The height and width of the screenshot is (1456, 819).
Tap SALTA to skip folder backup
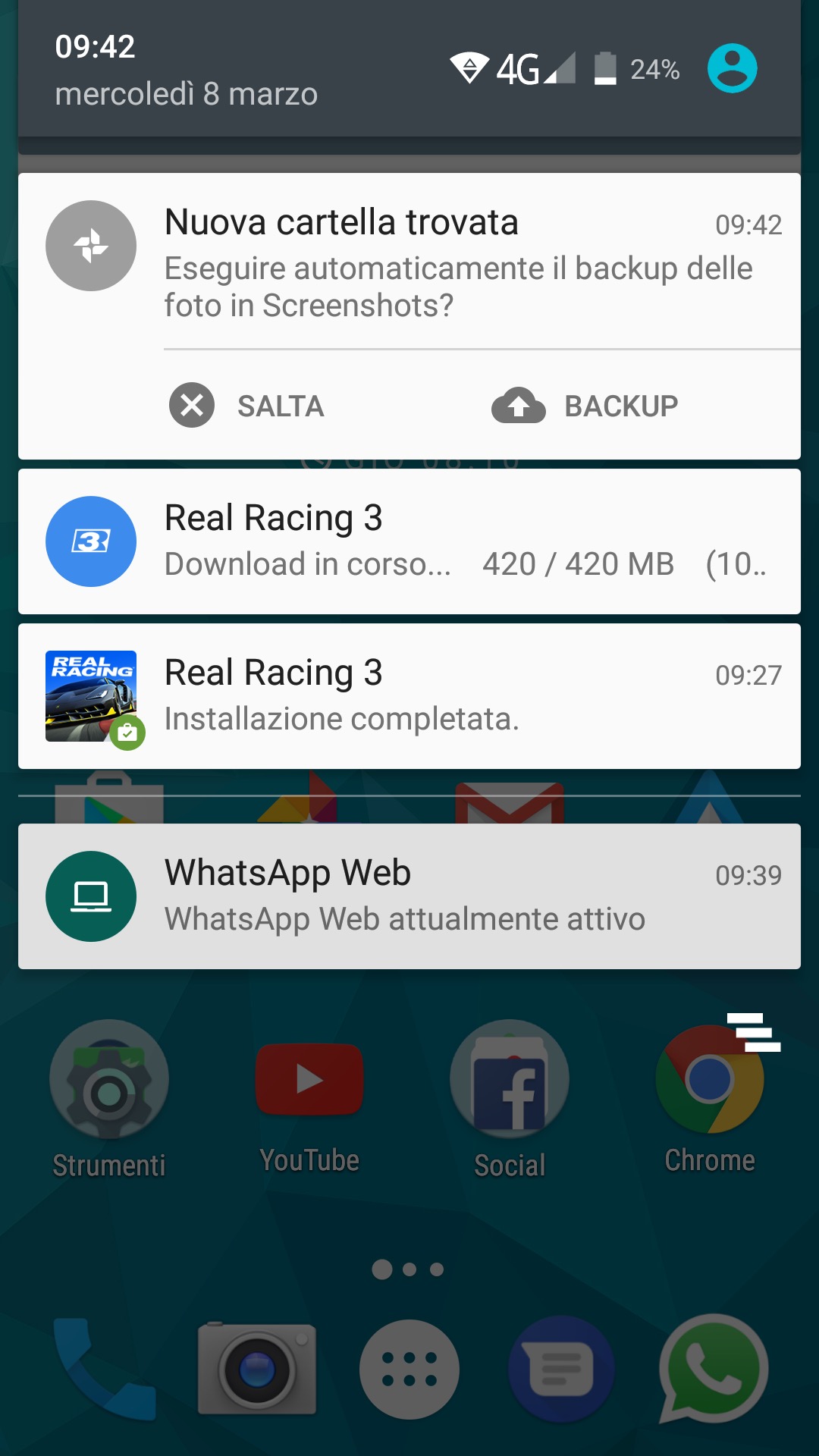(x=247, y=406)
